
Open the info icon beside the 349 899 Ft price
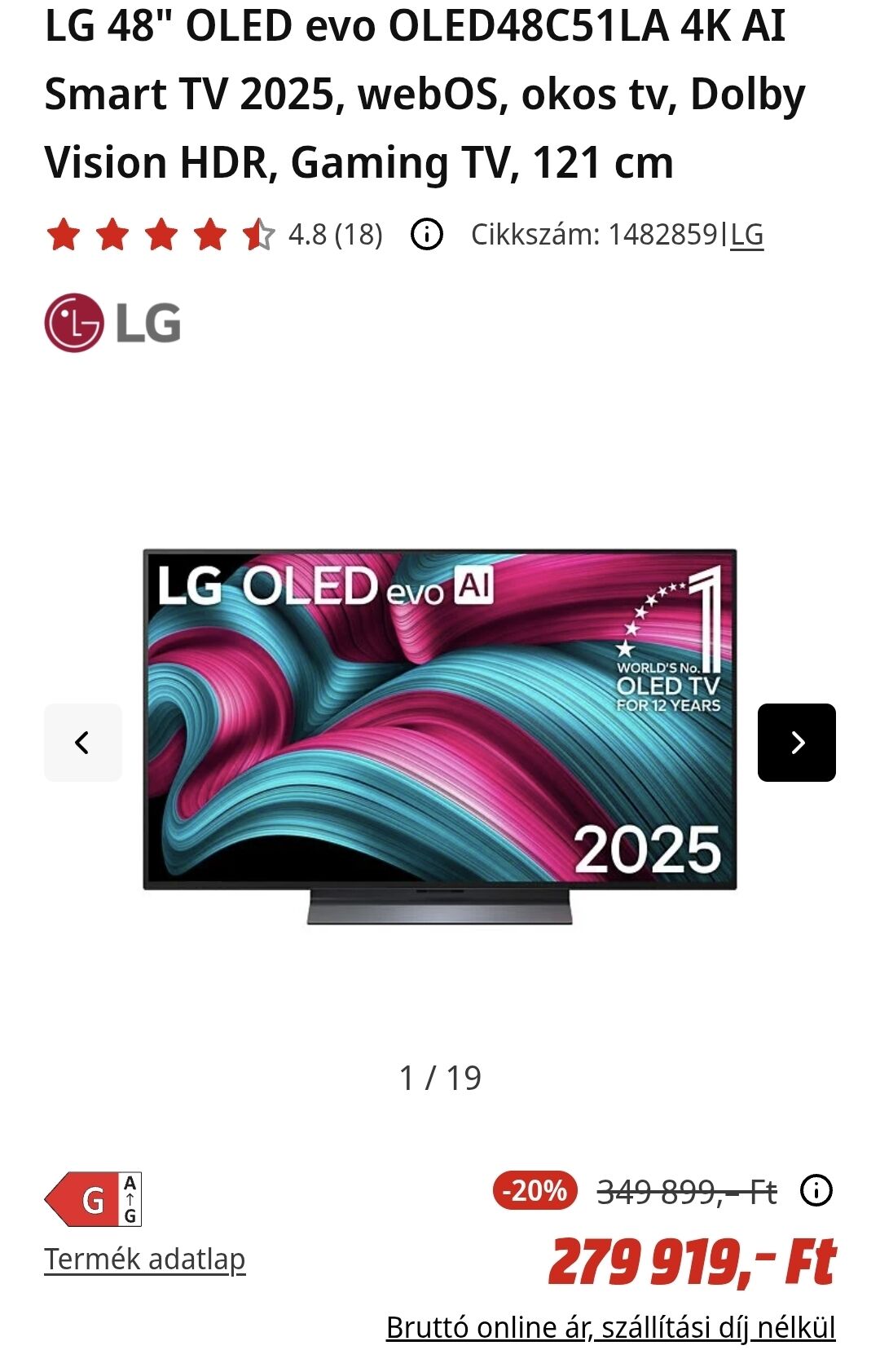point(816,1191)
